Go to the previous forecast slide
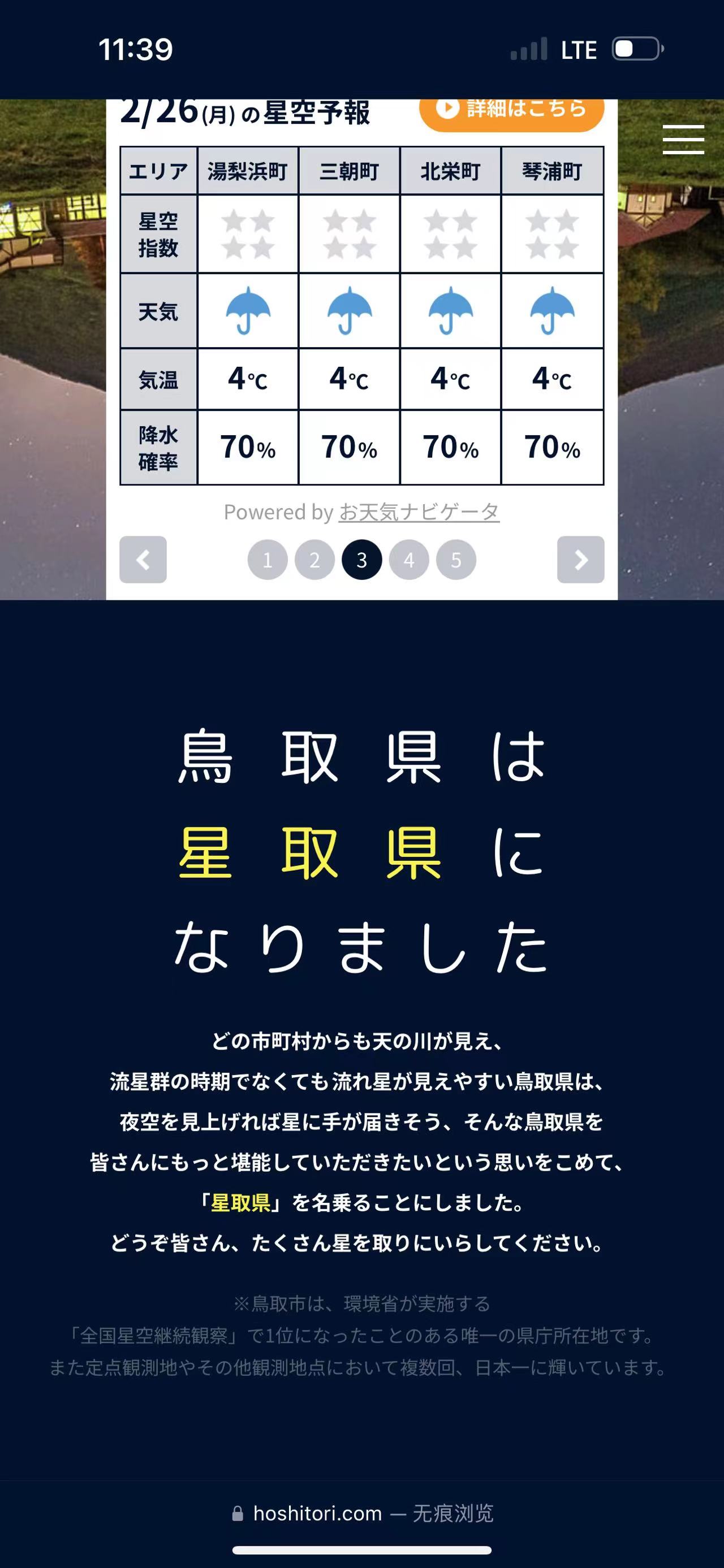Image resolution: width=724 pixels, height=1568 pixels. [x=143, y=560]
